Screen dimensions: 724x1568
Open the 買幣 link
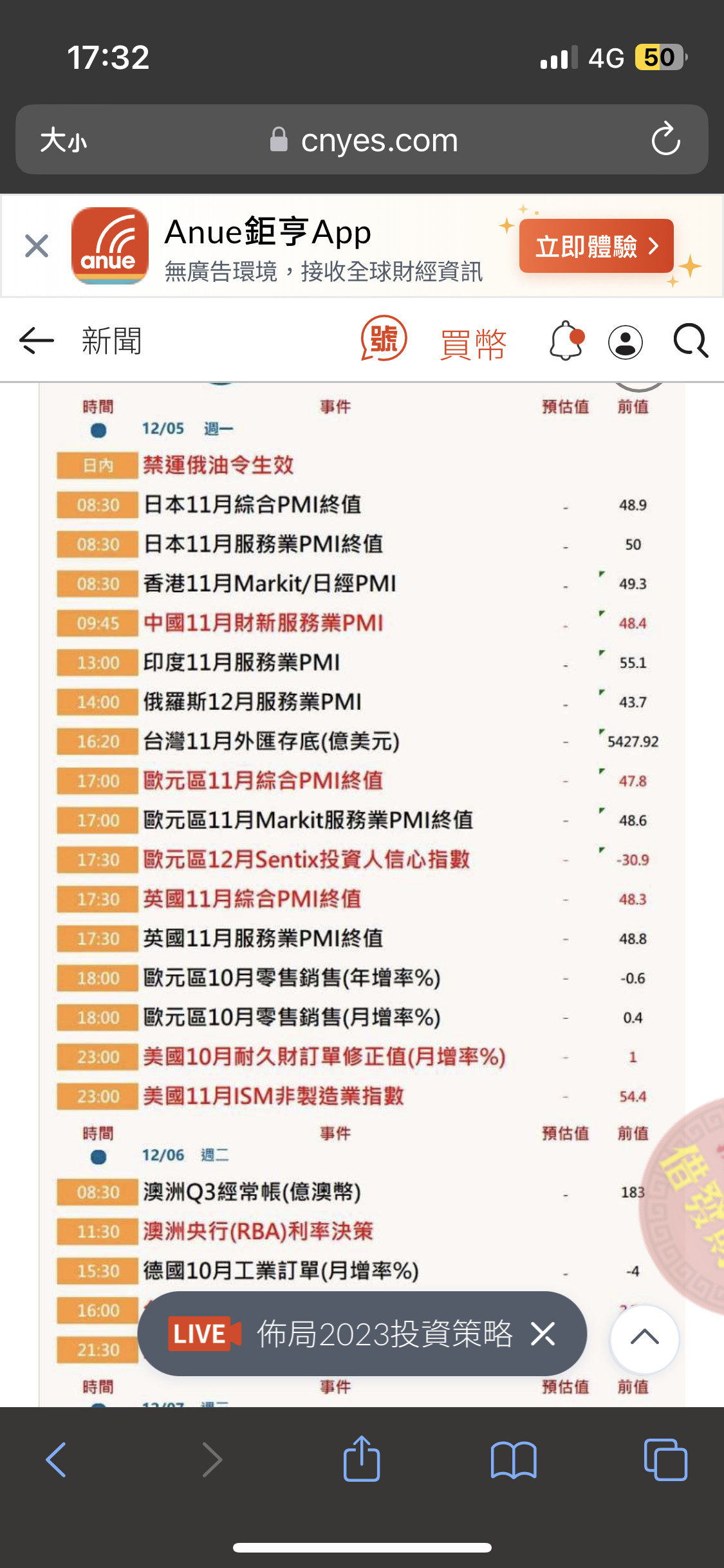(474, 343)
